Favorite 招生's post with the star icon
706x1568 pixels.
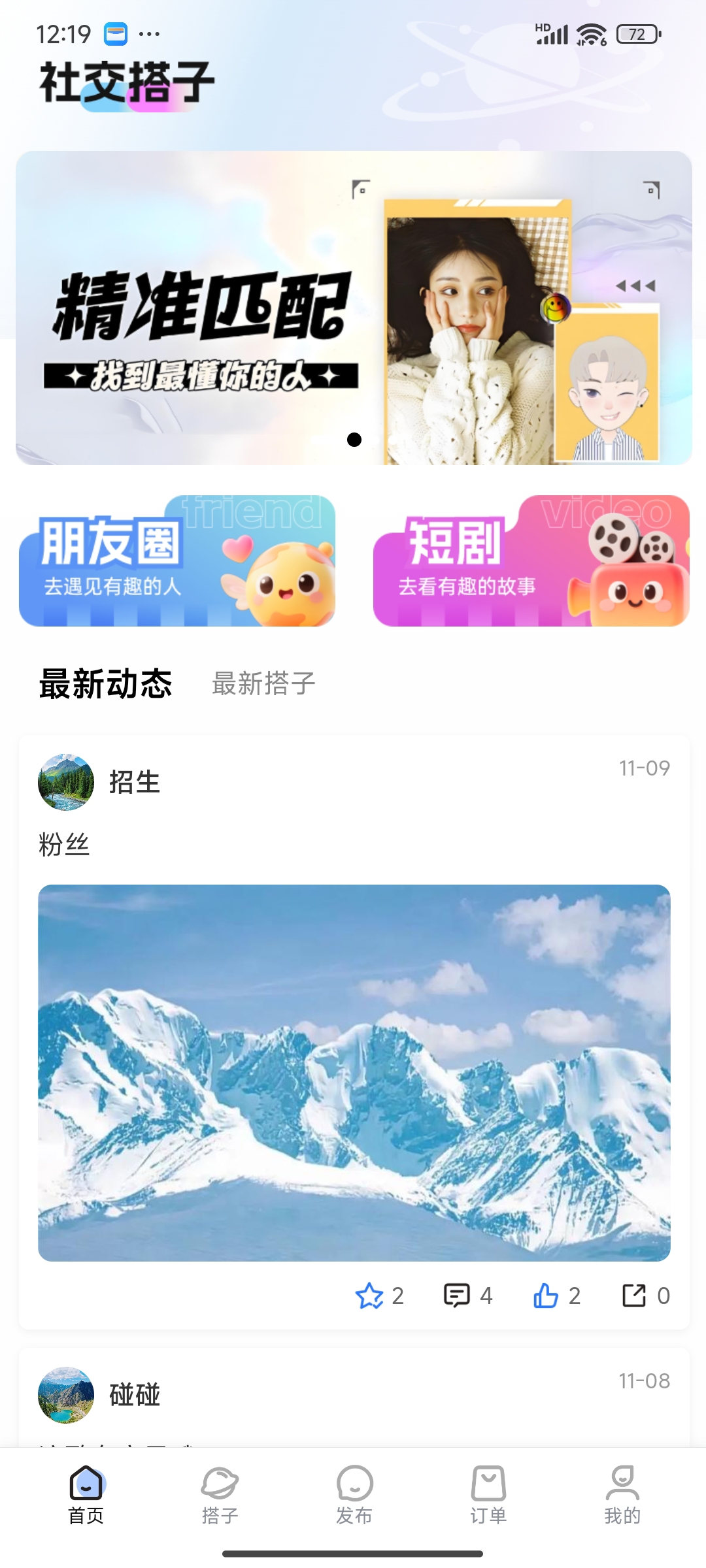tap(369, 1296)
